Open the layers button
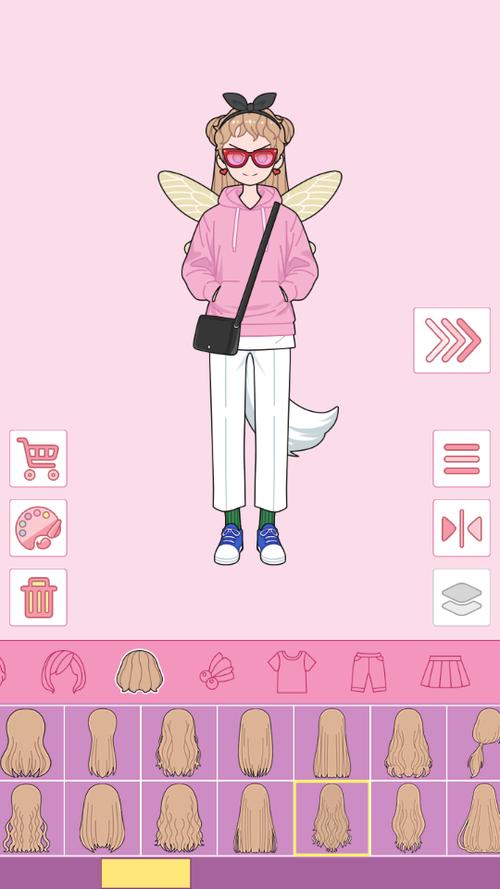The height and width of the screenshot is (889, 500). tap(461, 597)
